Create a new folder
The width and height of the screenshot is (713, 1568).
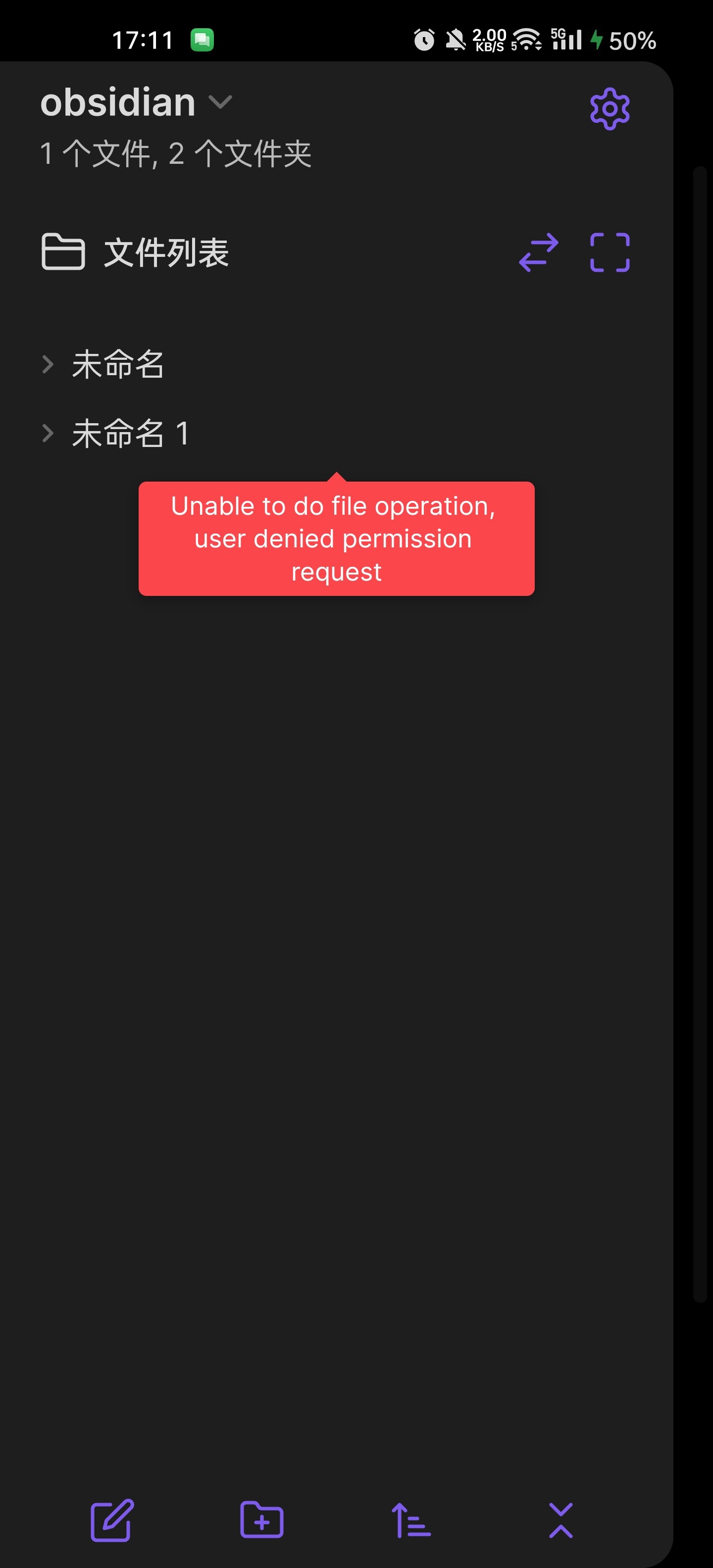point(262,1520)
